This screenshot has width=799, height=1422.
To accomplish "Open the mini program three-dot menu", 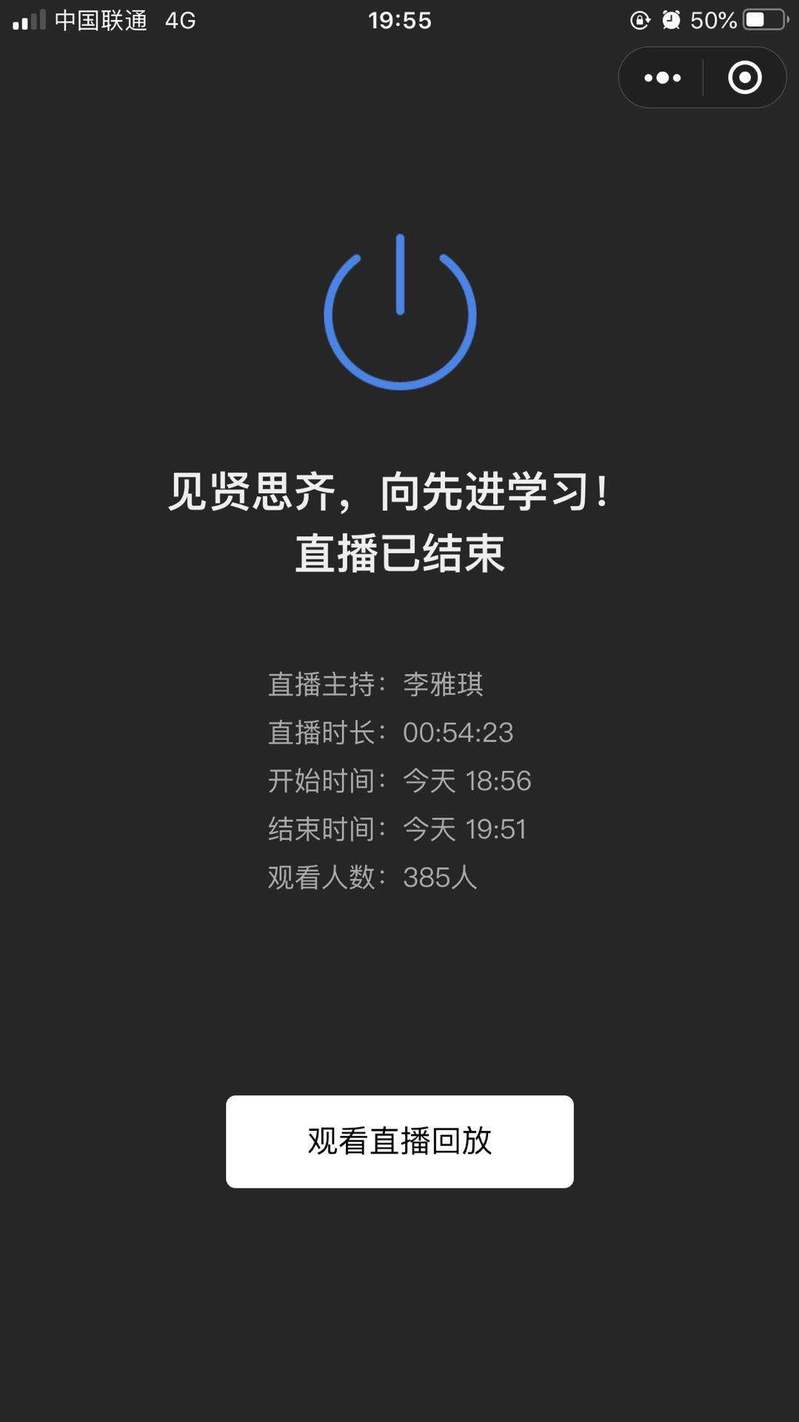I will [x=662, y=78].
